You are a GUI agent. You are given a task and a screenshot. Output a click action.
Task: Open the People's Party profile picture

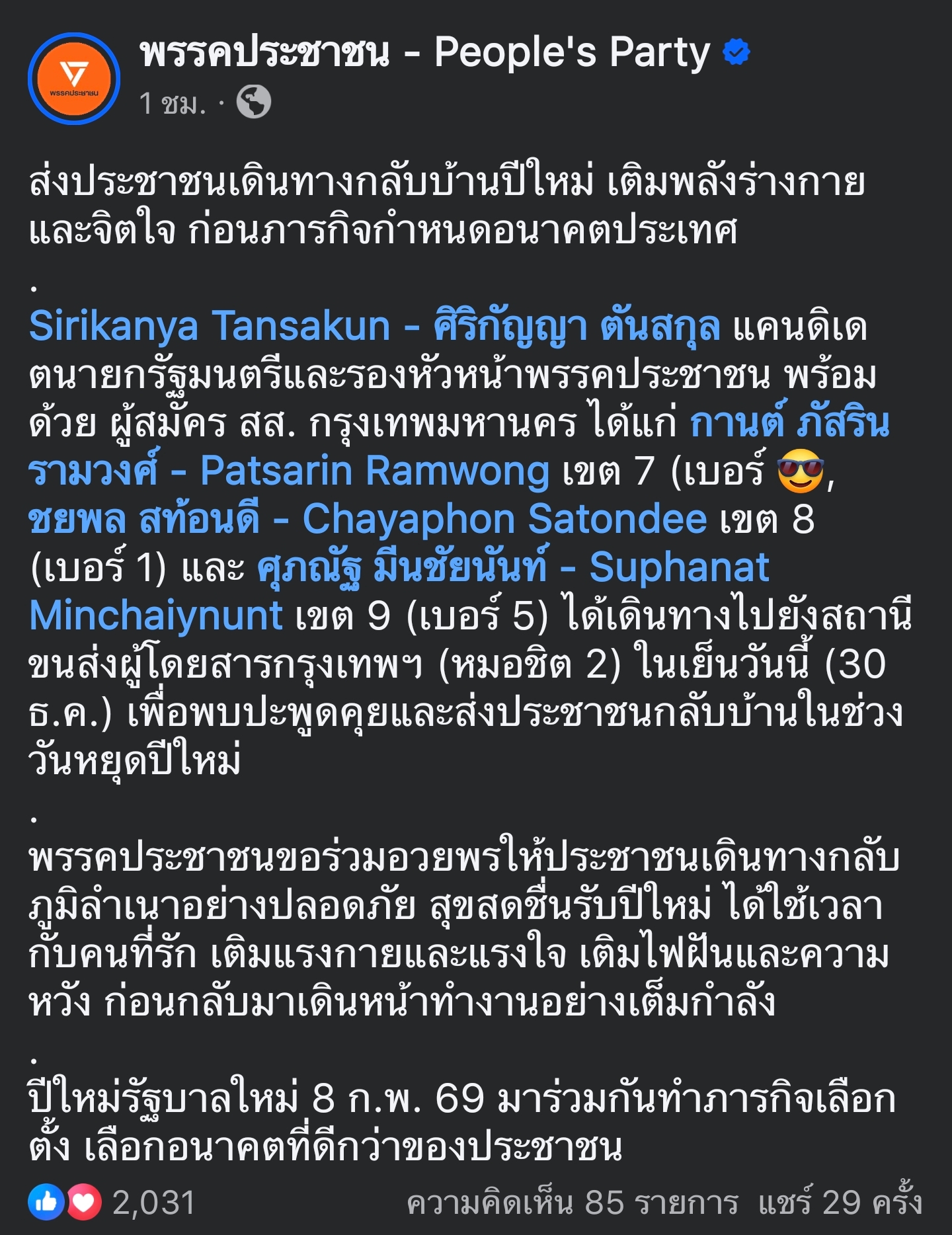coord(74,78)
